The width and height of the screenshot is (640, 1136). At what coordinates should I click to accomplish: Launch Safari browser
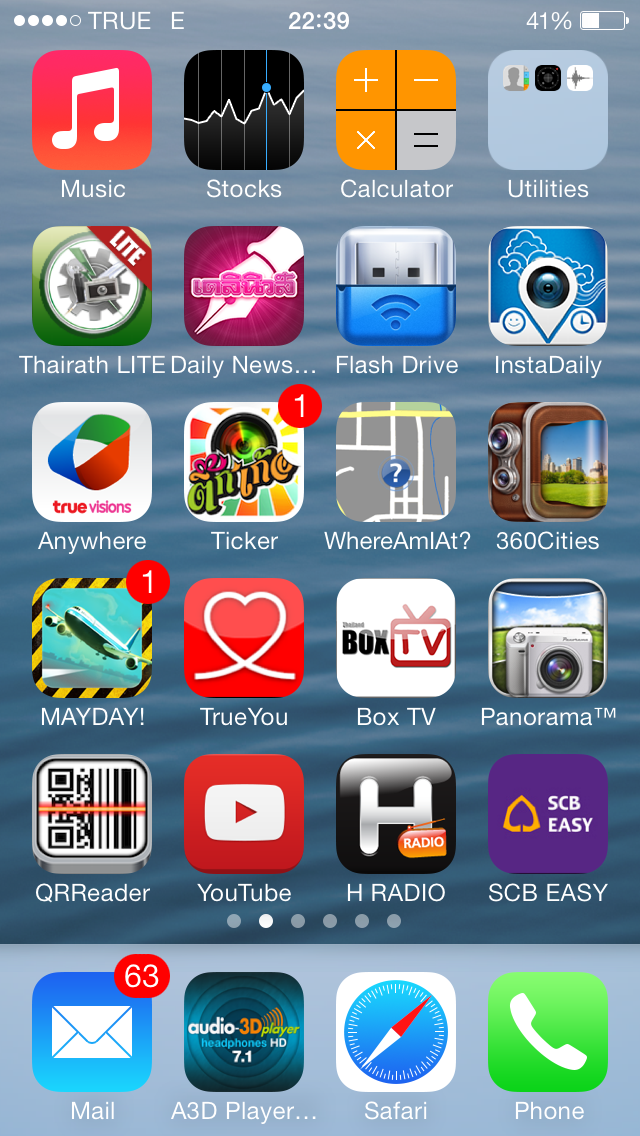tap(396, 1032)
